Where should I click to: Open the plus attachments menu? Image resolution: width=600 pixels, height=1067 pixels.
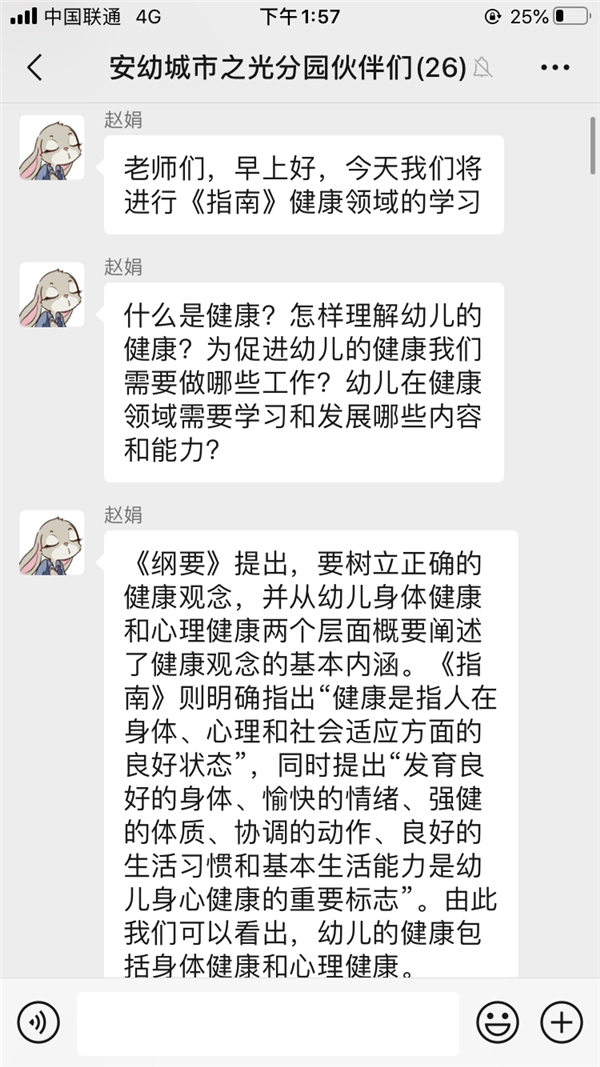coord(561,1022)
